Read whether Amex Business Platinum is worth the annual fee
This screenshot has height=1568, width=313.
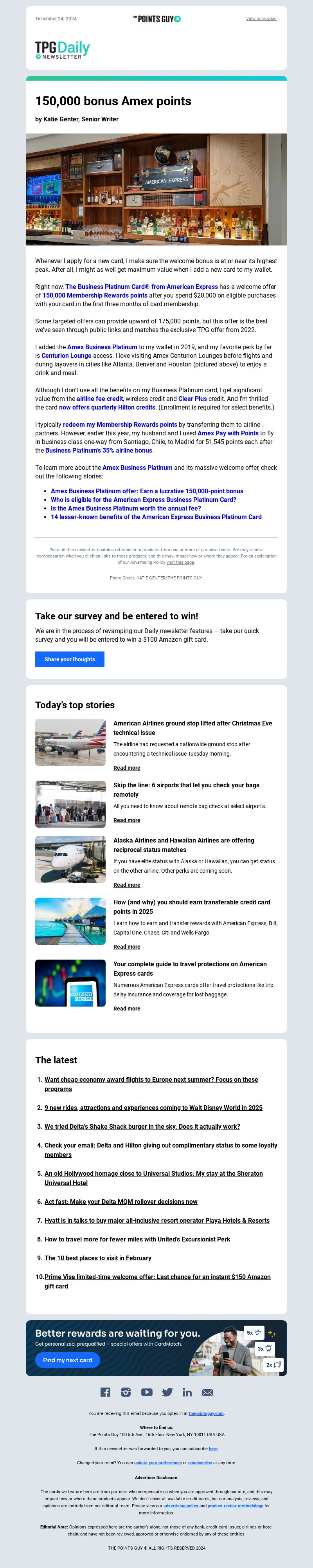125,508
